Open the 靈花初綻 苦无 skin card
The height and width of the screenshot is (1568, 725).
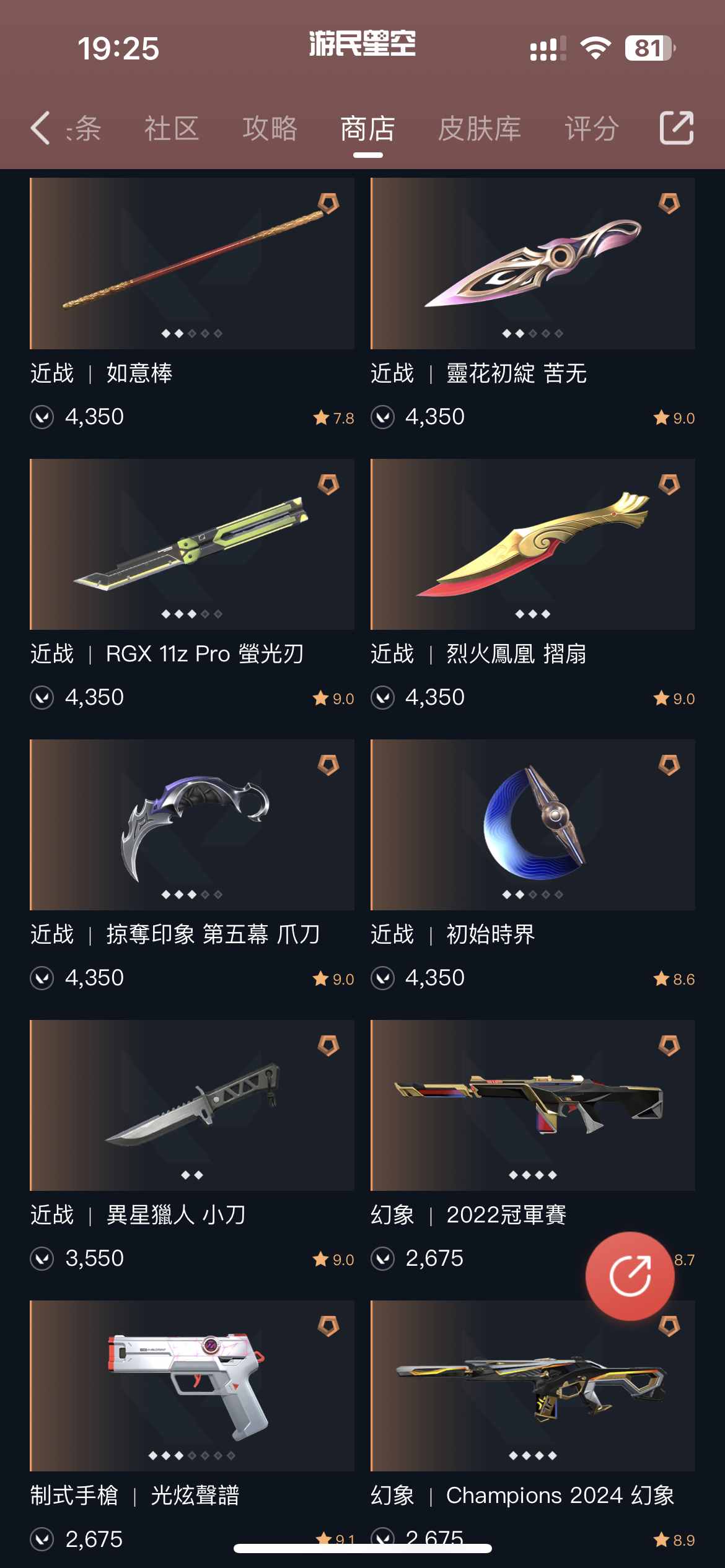532,264
